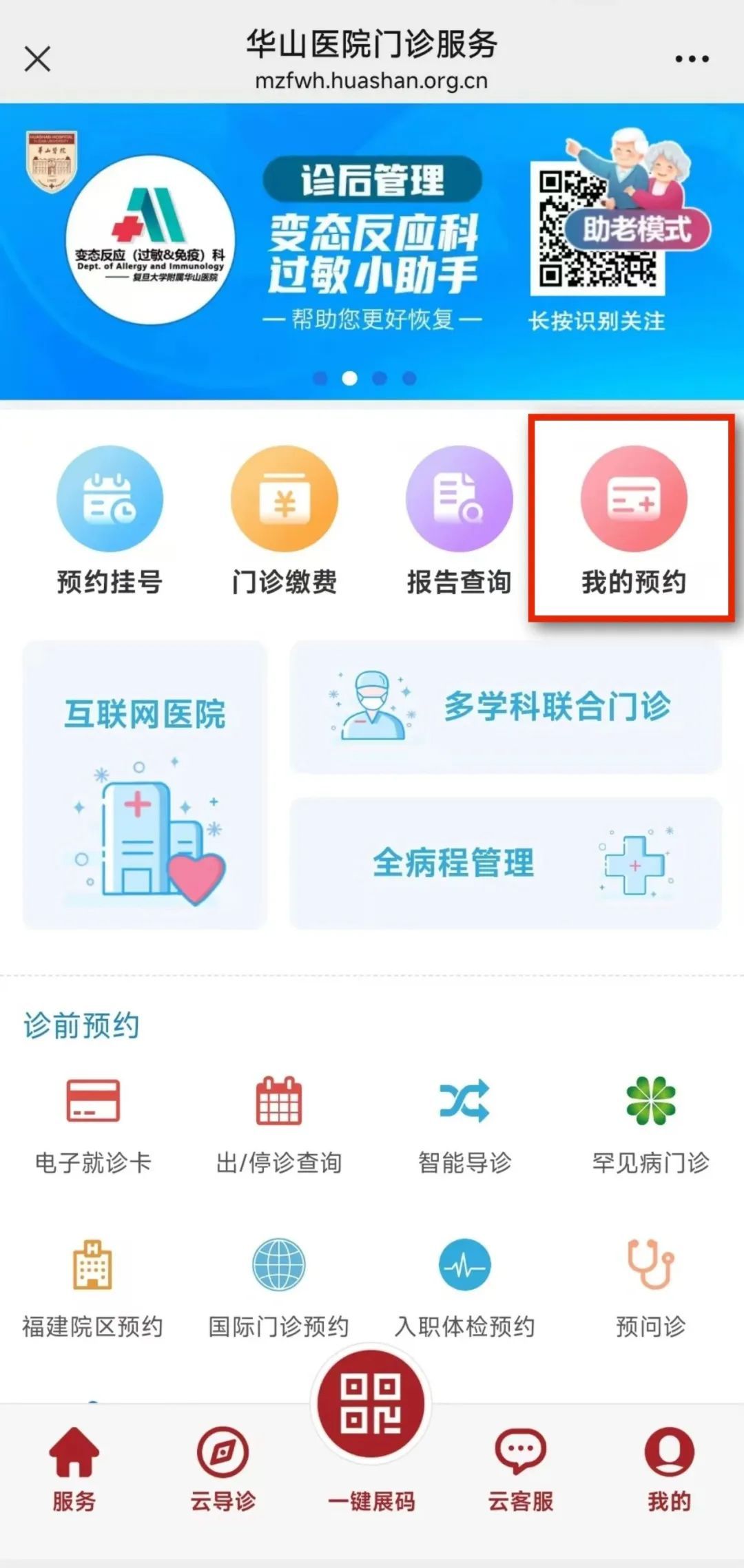
Task: Open 报告查询 report lookup
Action: 459,520
